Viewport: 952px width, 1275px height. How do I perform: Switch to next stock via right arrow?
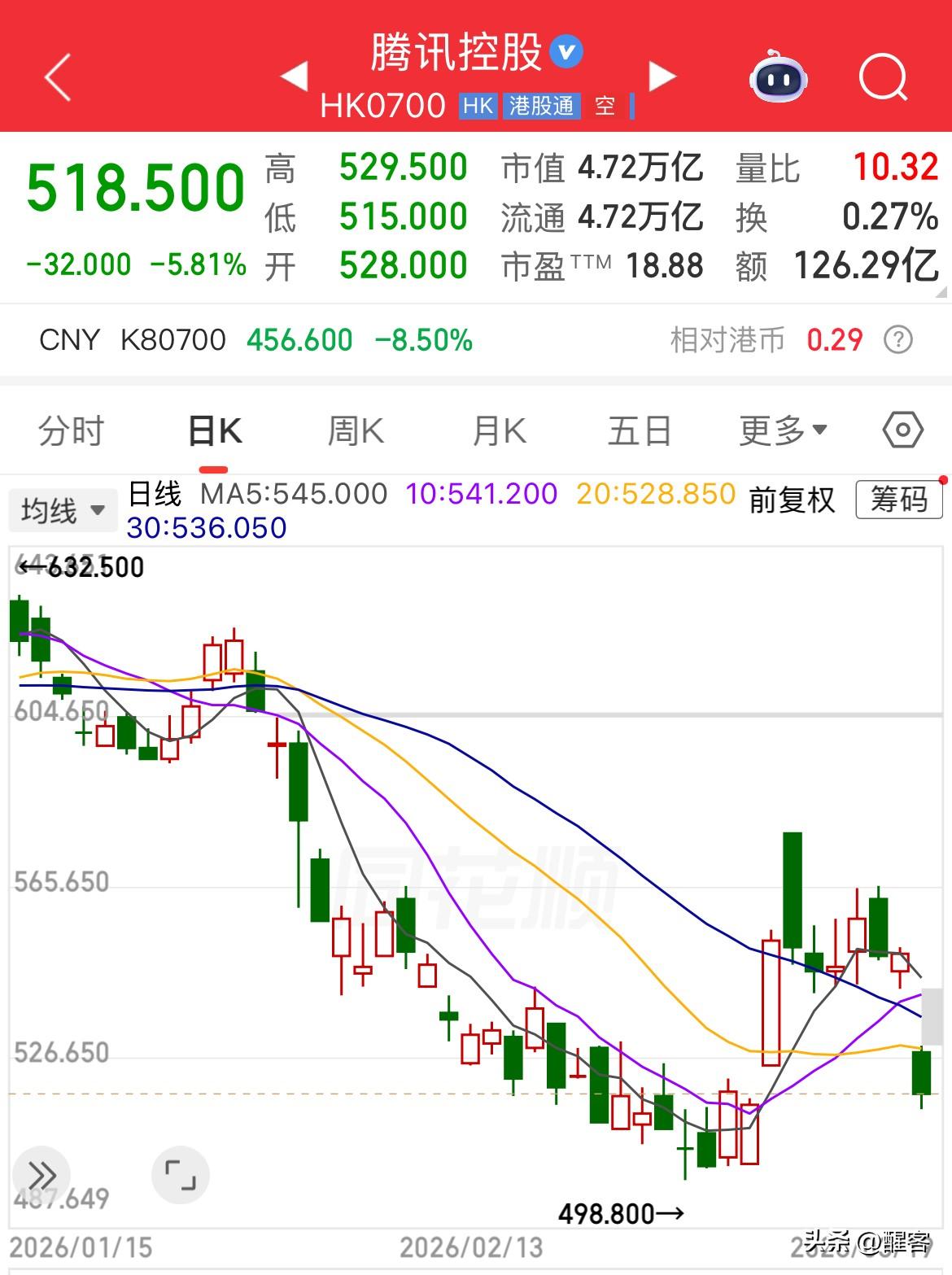coord(663,74)
